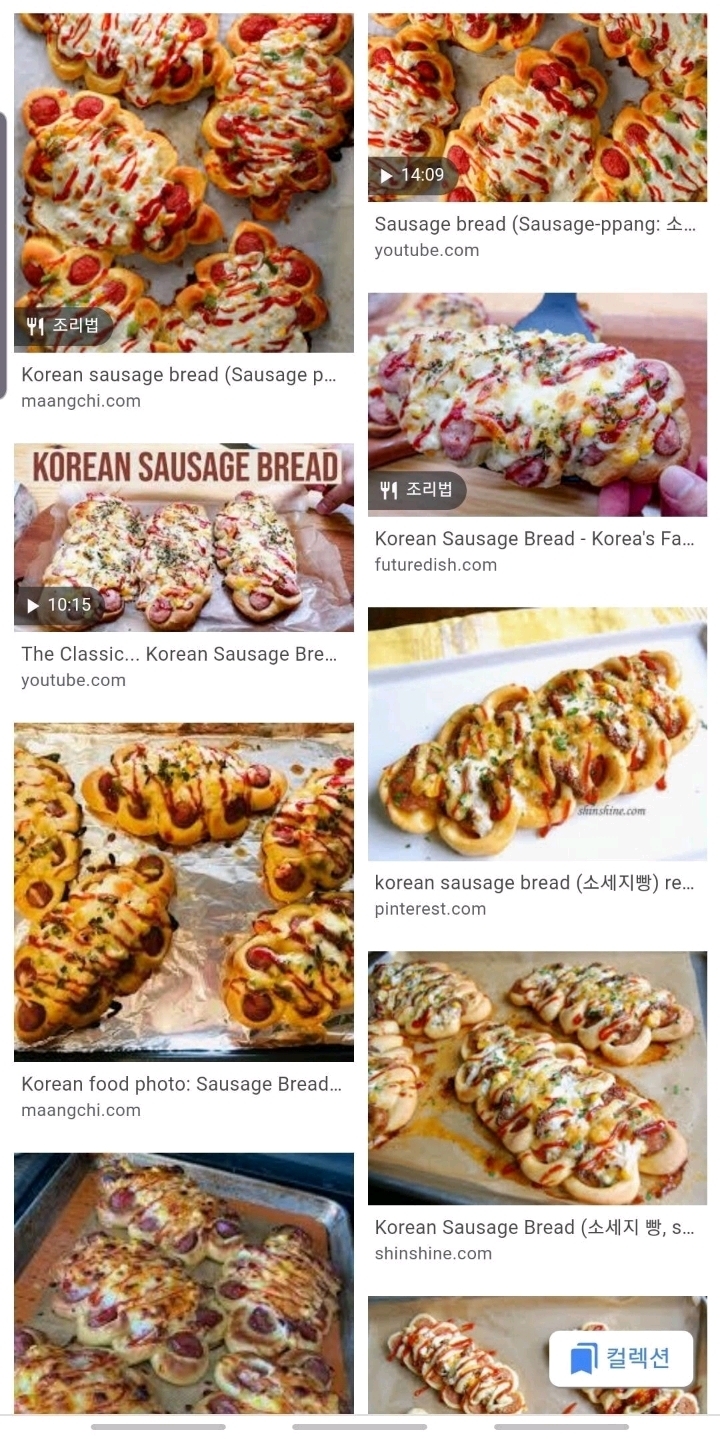Viewport: 720px width, 1439px height.
Task: Open the futuredish.com Korean Sausage Bread result
Action: point(537,404)
